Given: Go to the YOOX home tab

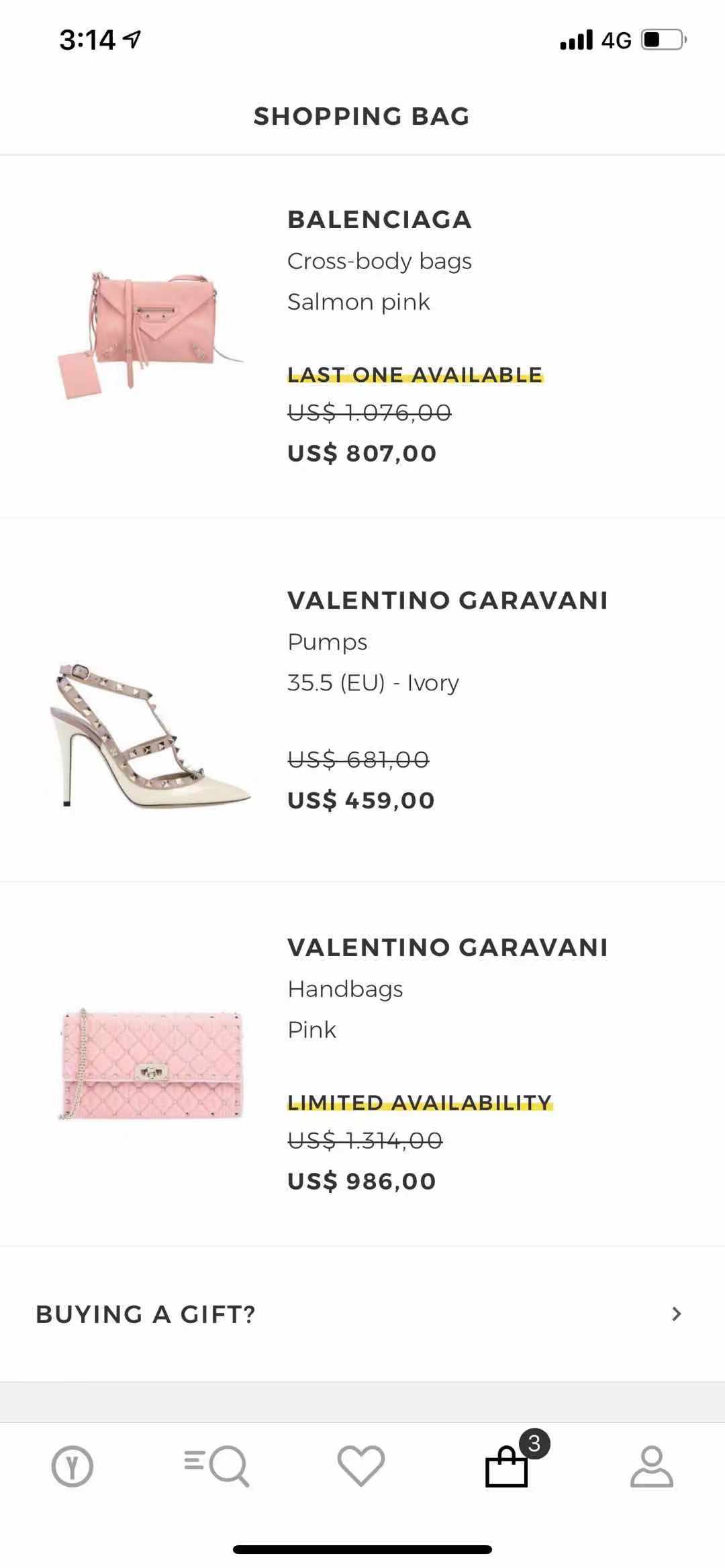Looking at the screenshot, I should point(72,1467).
